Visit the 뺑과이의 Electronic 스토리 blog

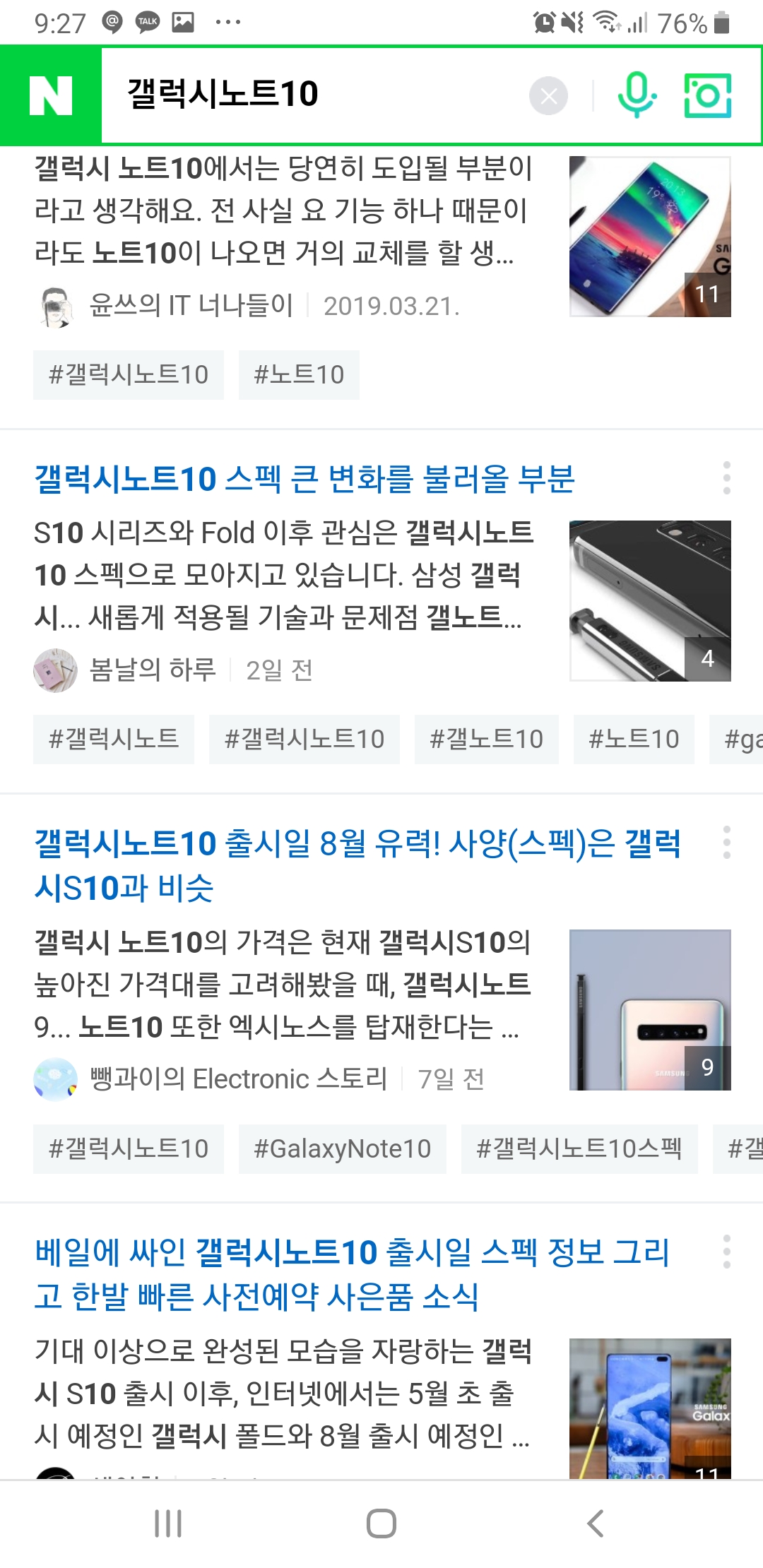click(238, 1079)
